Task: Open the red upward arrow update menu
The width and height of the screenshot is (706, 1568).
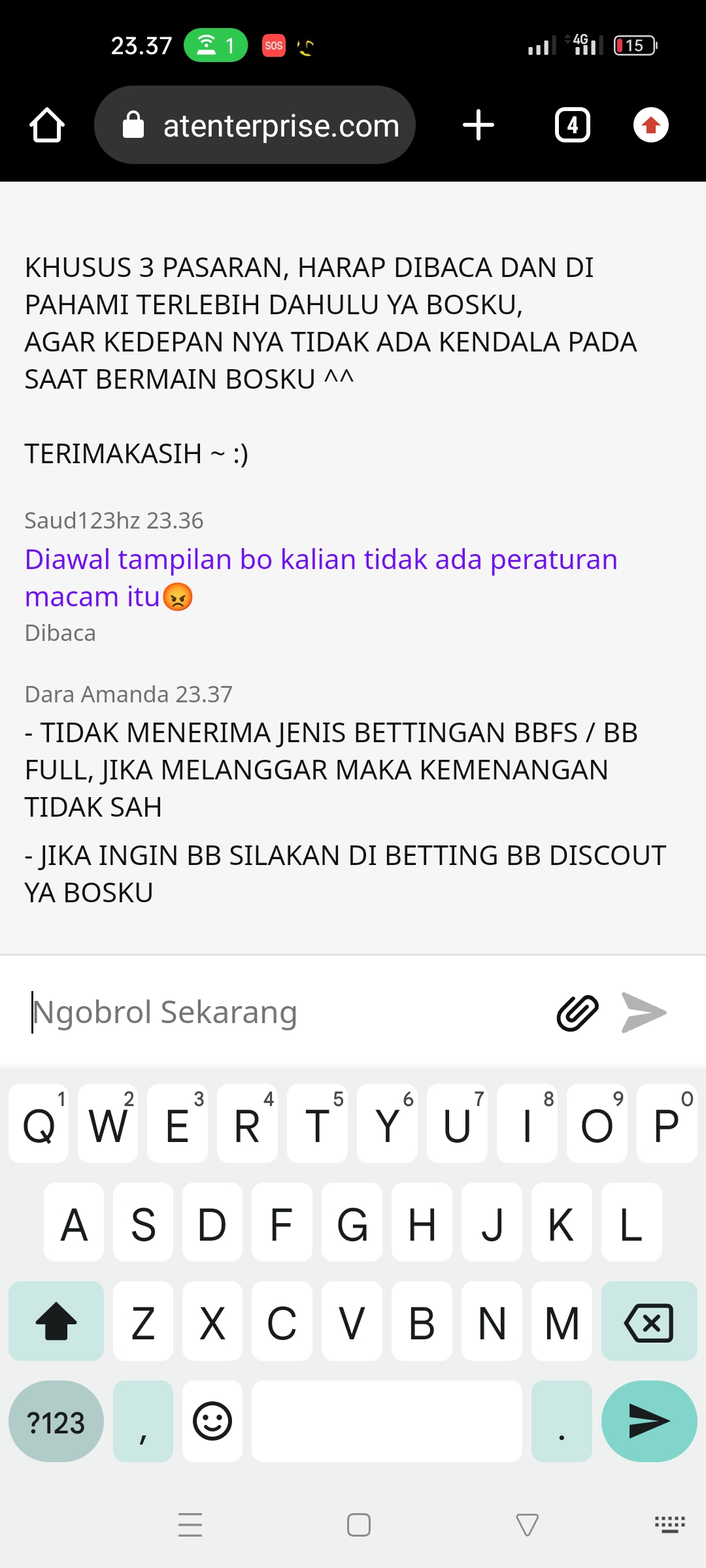Action: [650, 125]
